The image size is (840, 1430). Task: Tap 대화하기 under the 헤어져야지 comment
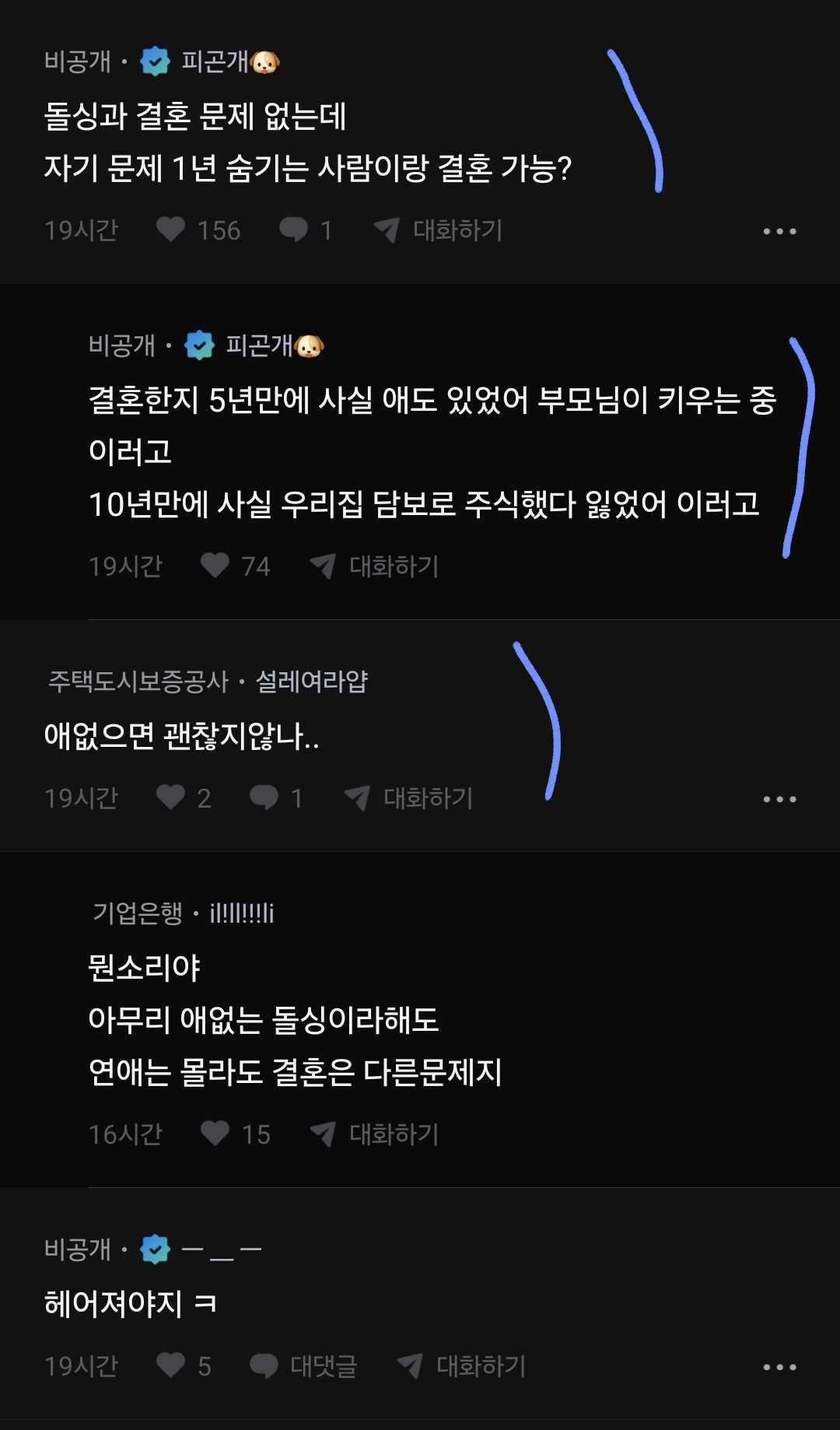(x=462, y=1366)
